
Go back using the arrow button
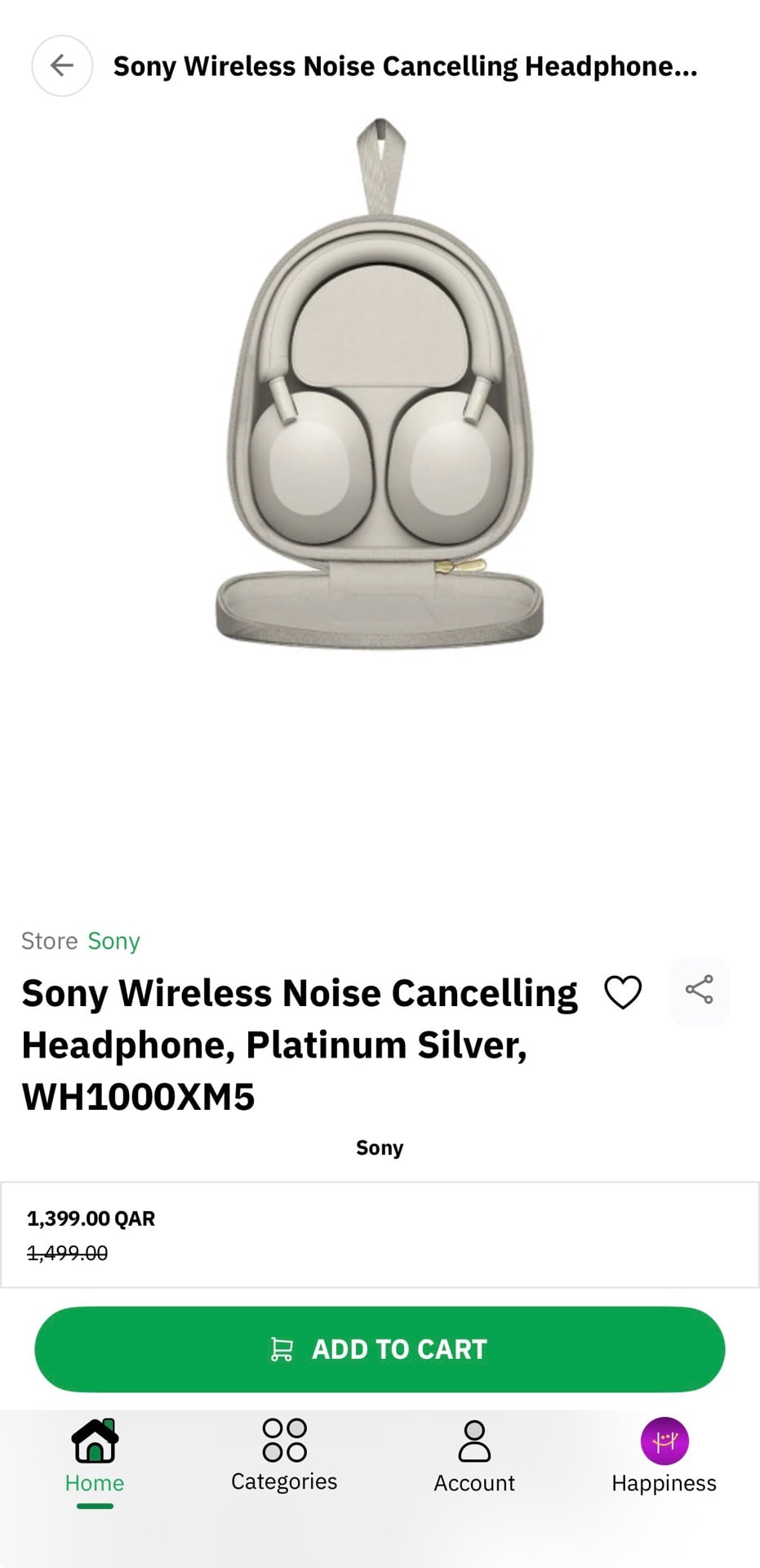point(62,65)
